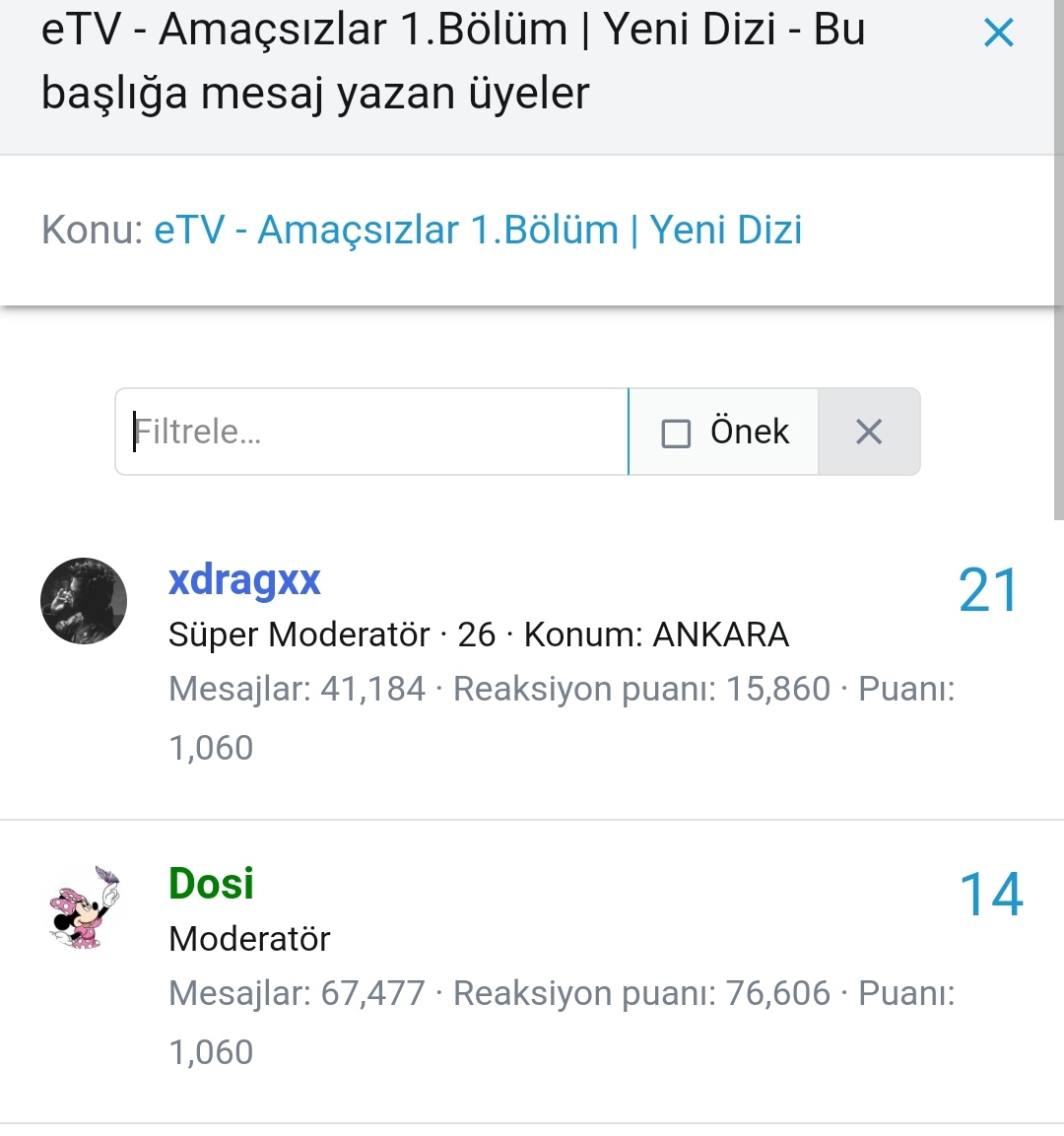
Task: Show xdragxx's 21 posts in thread
Action: 988,591
